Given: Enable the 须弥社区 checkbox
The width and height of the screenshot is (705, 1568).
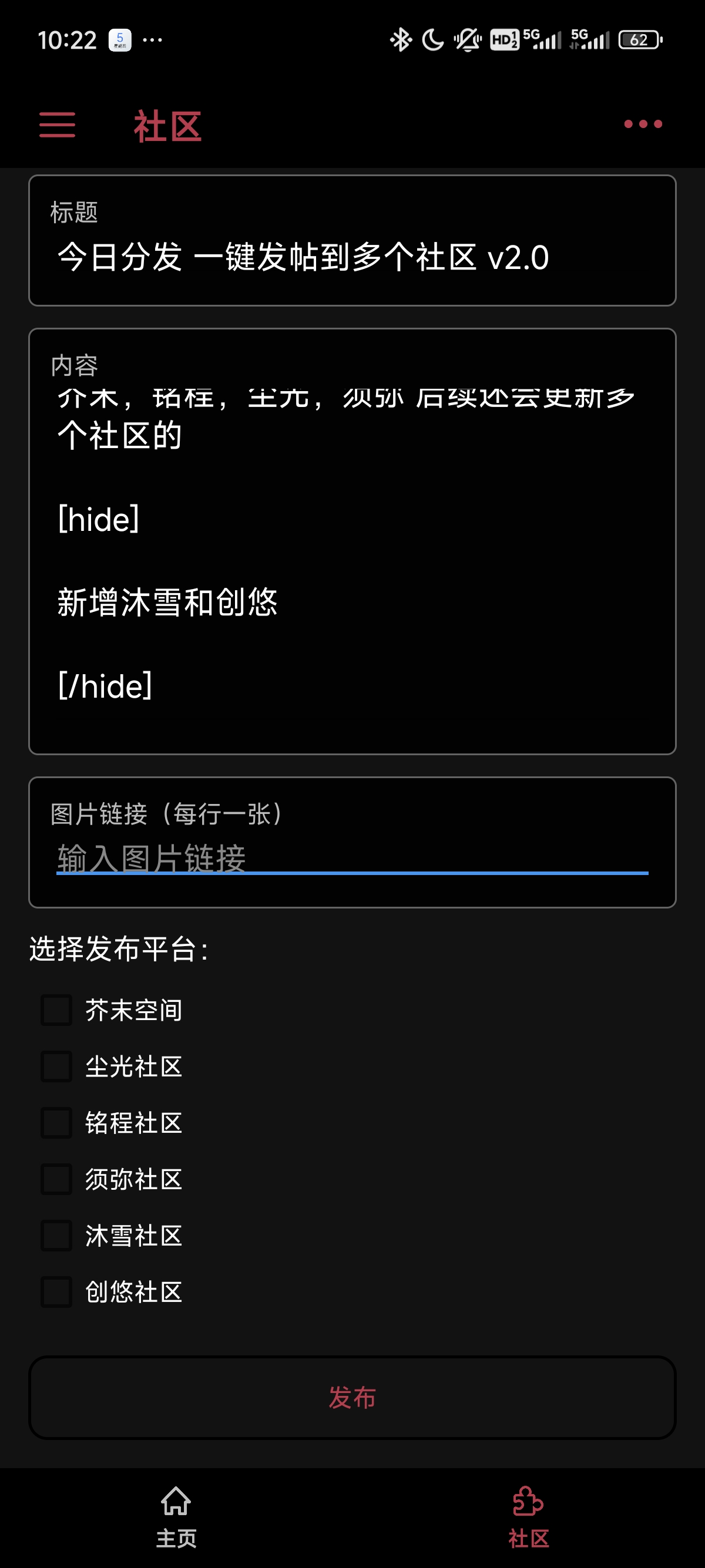Looking at the screenshot, I should click(x=56, y=1180).
